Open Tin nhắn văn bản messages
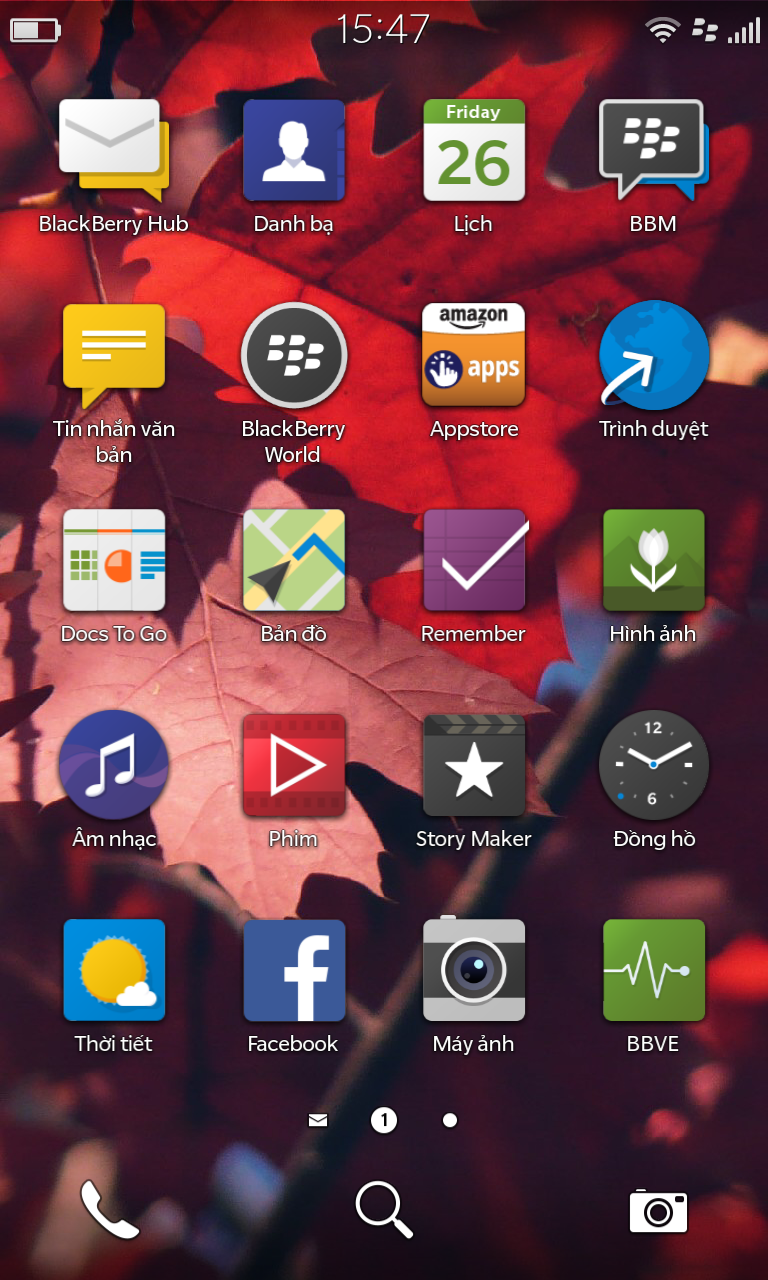 coord(113,356)
